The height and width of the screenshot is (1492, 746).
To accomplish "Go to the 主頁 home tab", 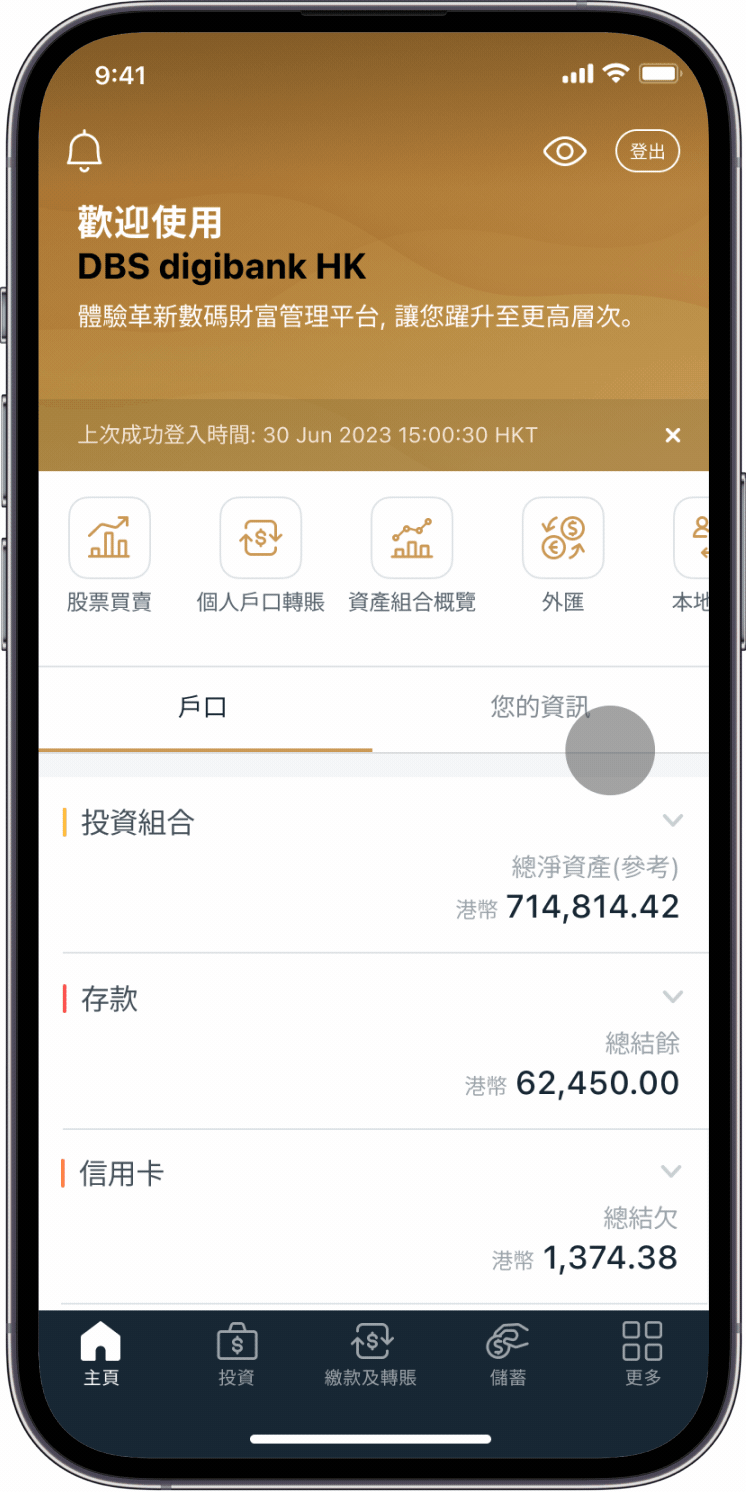I will (101, 1353).
